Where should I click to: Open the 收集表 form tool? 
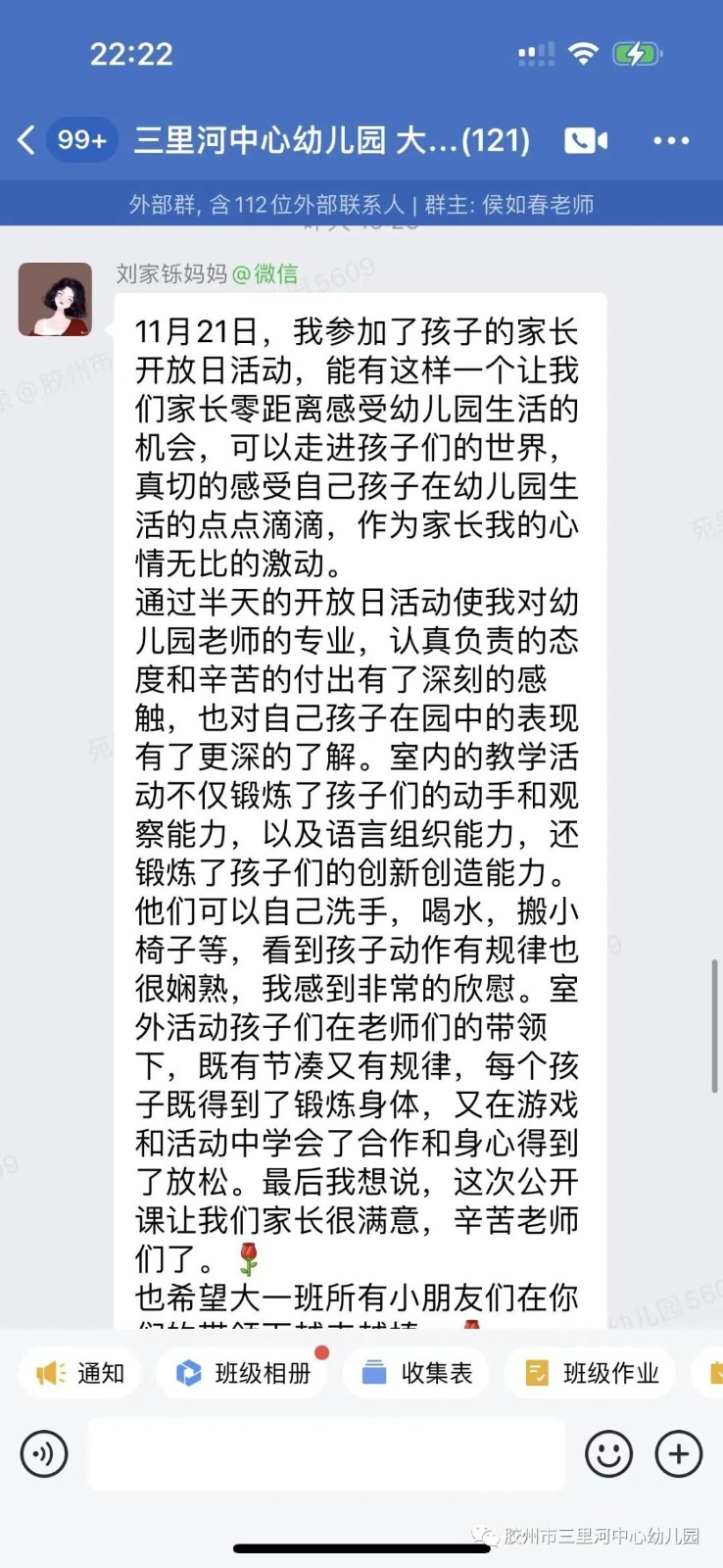pyautogui.click(x=417, y=1373)
